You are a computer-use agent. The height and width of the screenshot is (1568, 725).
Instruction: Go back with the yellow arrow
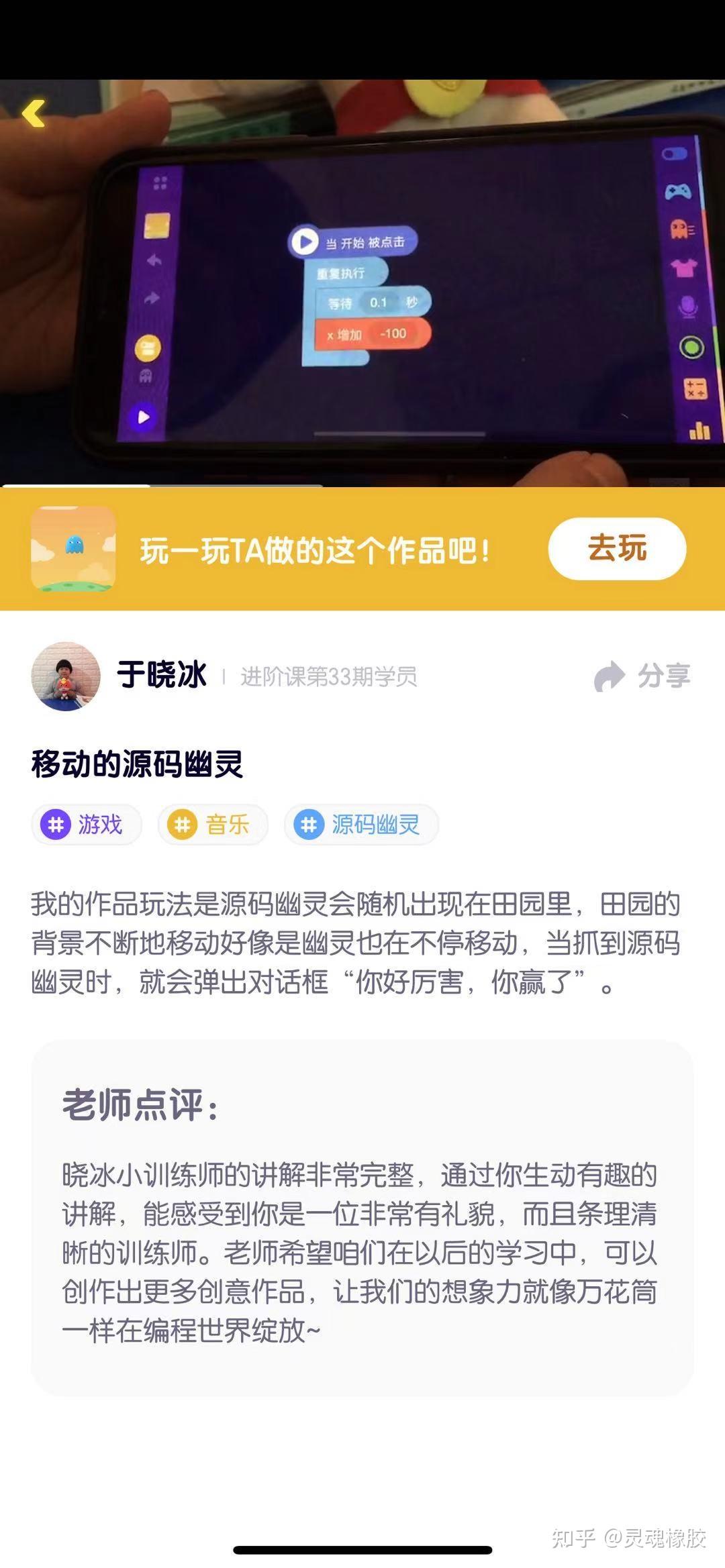(x=34, y=113)
